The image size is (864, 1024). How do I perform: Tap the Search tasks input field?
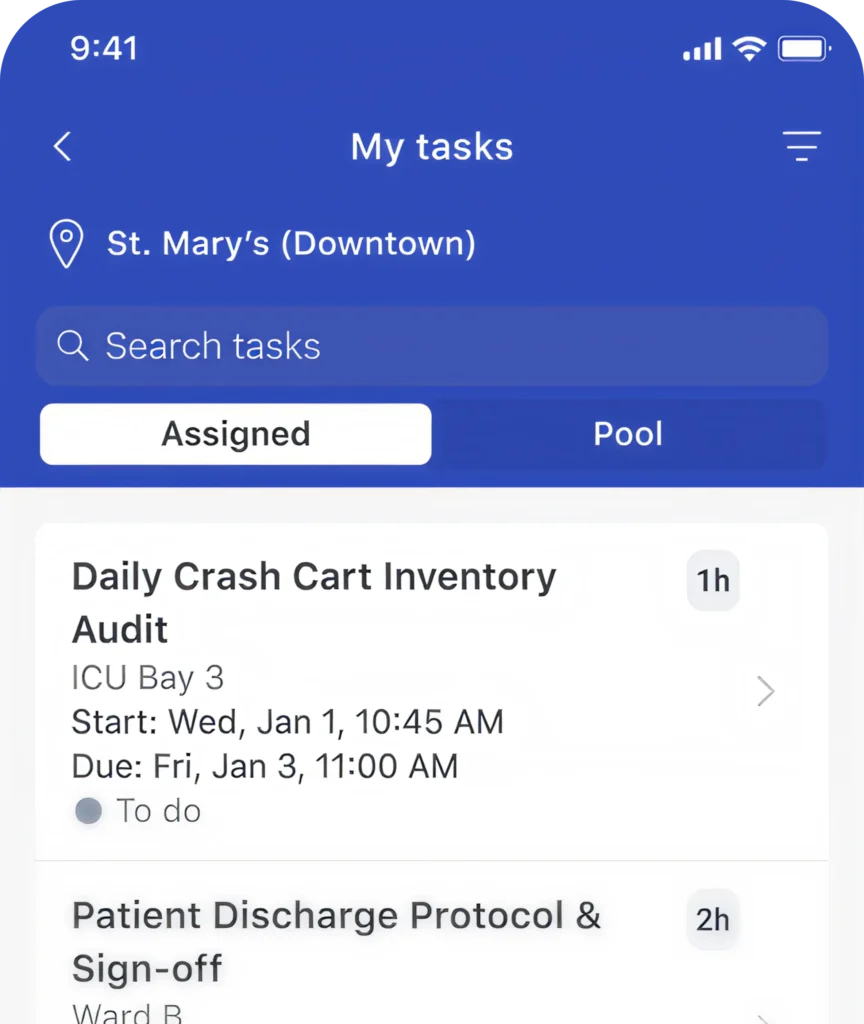(432, 345)
